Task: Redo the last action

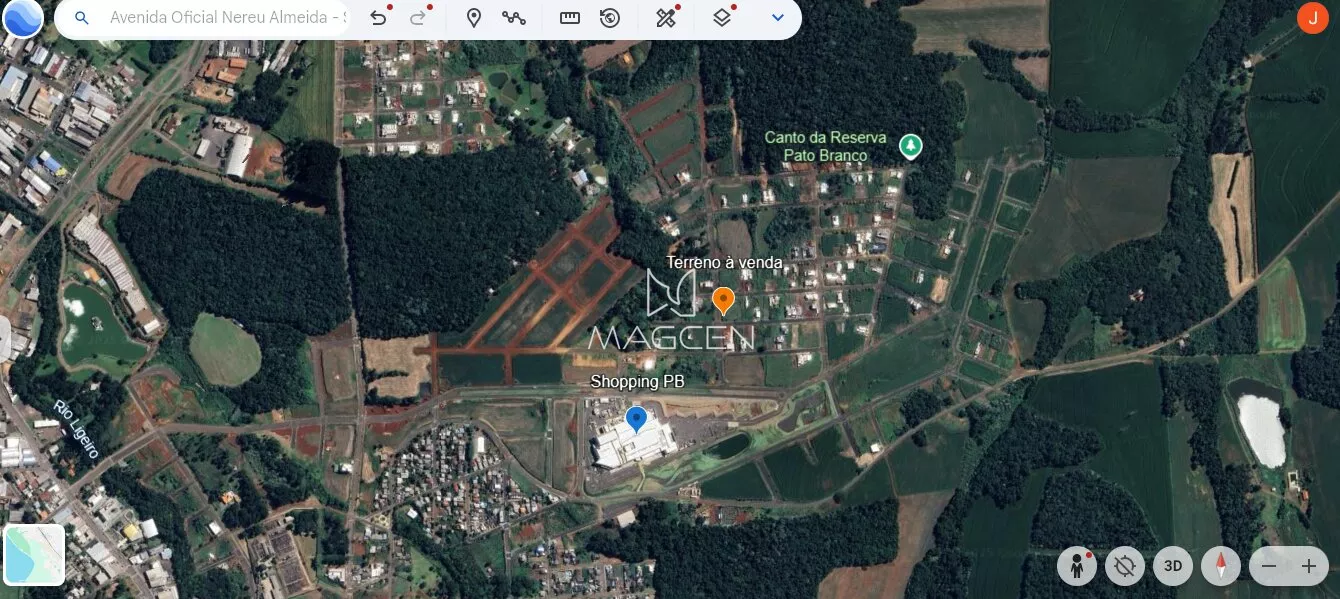Action: (x=418, y=18)
